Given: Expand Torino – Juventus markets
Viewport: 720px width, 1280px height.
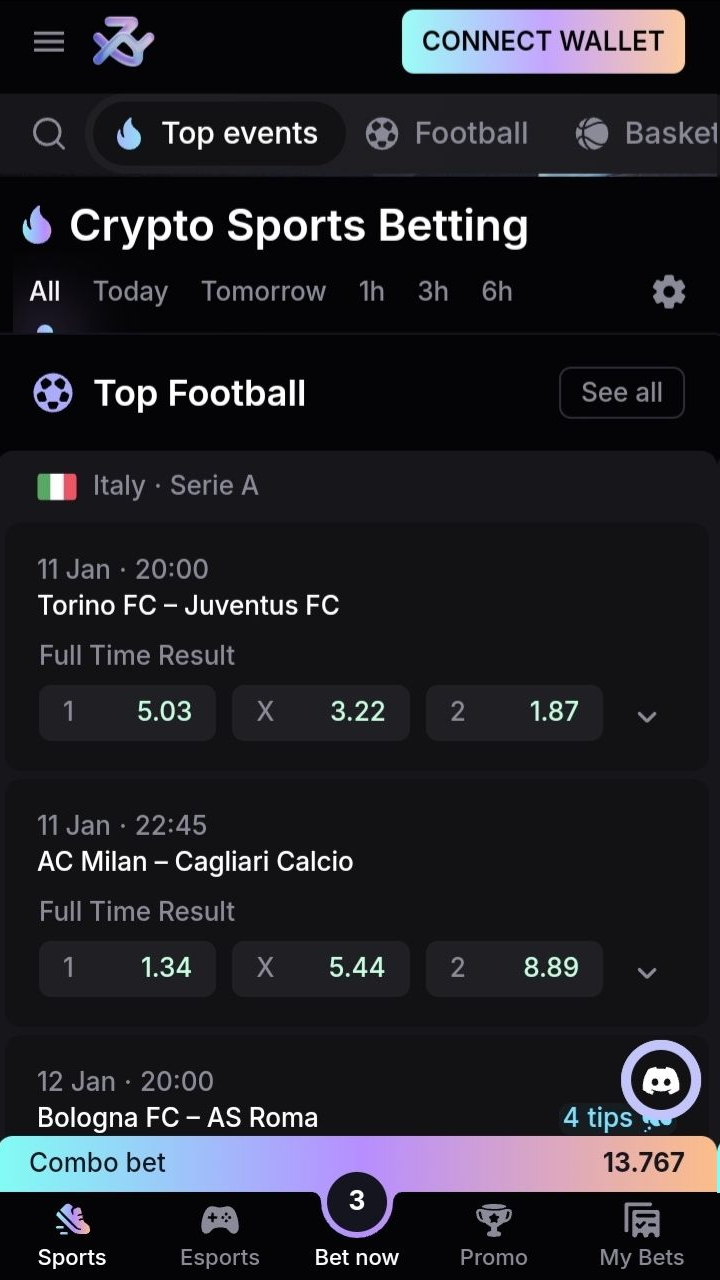Looking at the screenshot, I should coord(647,716).
